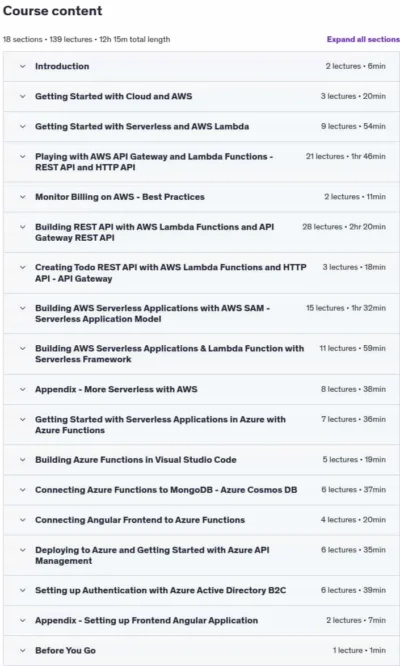Expand Getting Started with Cloud and AWS
The image size is (400, 666).
[x=201, y=96]
